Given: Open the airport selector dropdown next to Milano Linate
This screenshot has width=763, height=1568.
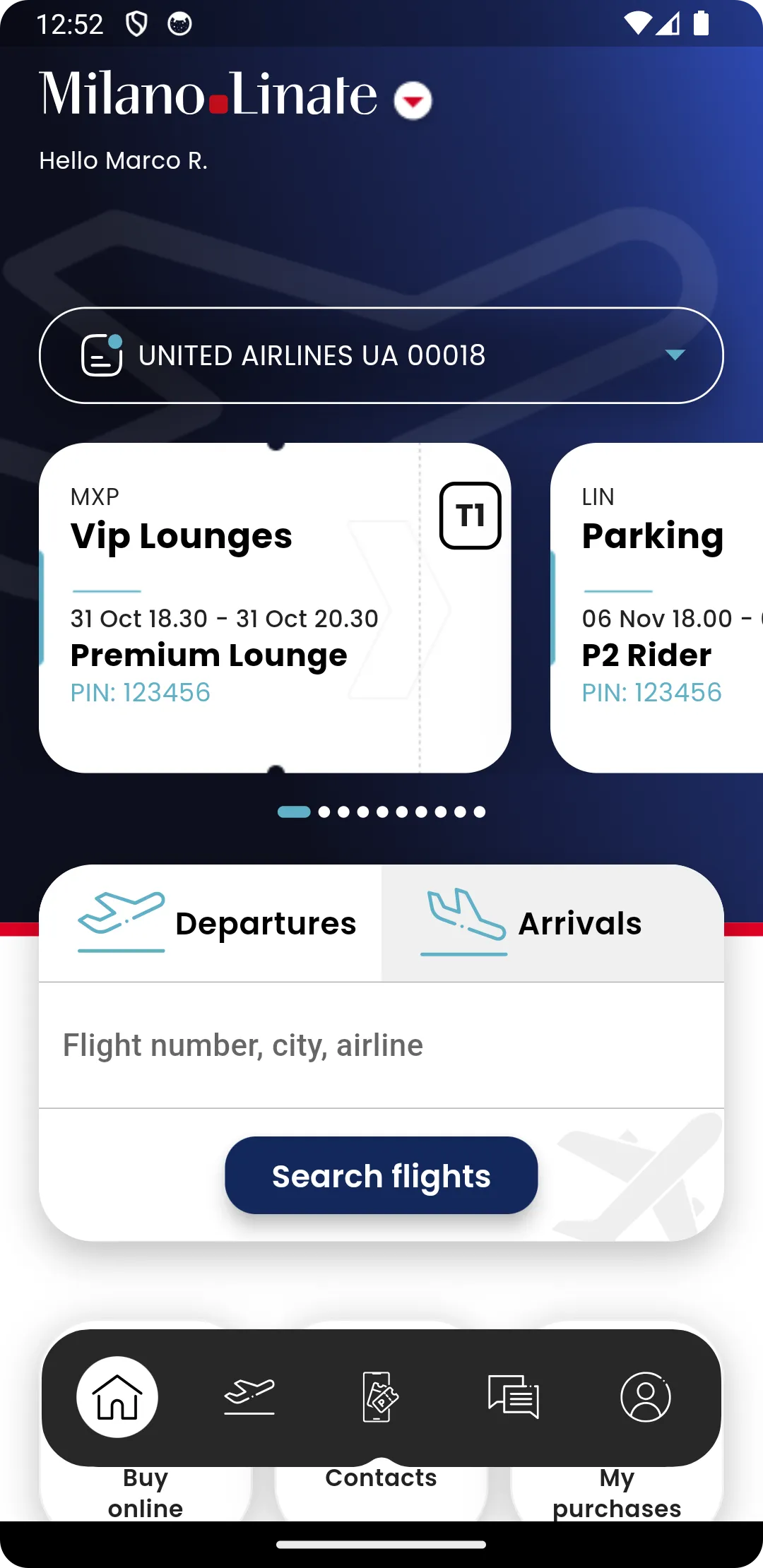Looking at the screenshot, I should (x=413, y=101).
